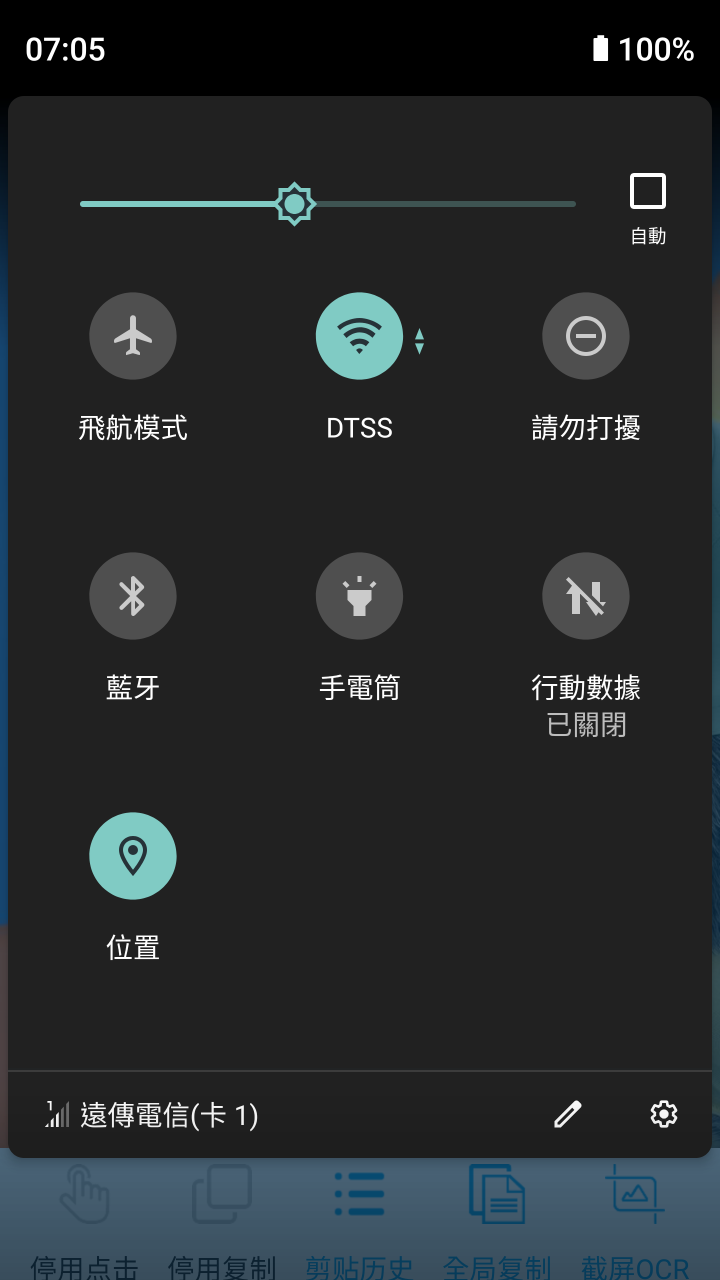Turn on airplane mode (飛航模式)

133,336
